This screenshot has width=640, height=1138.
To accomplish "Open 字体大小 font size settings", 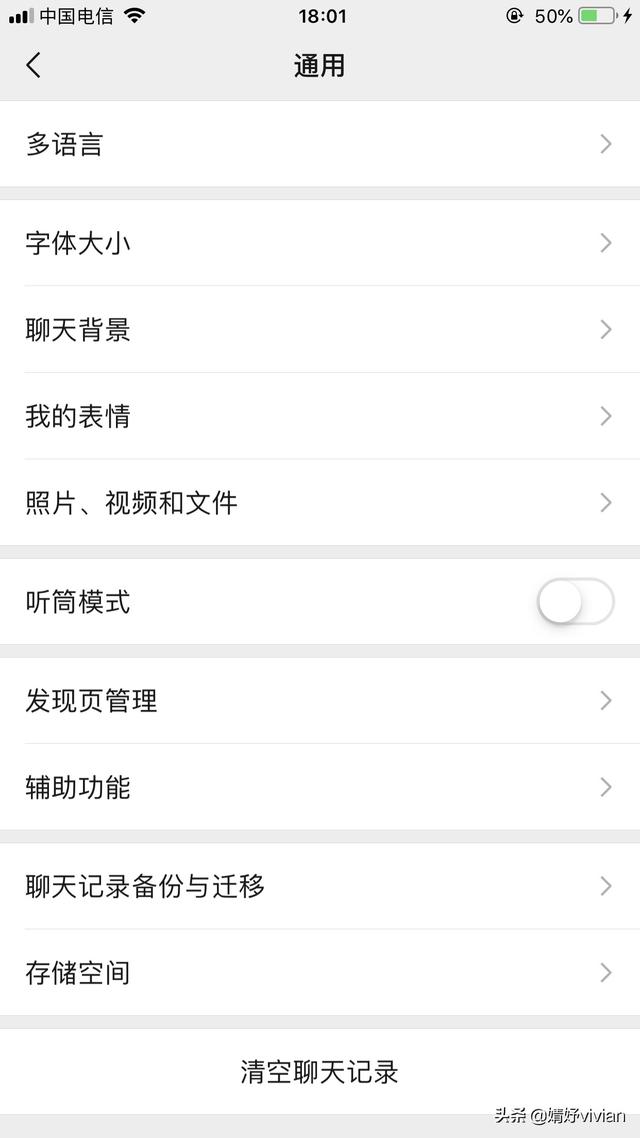I will (x=320, y=243).
